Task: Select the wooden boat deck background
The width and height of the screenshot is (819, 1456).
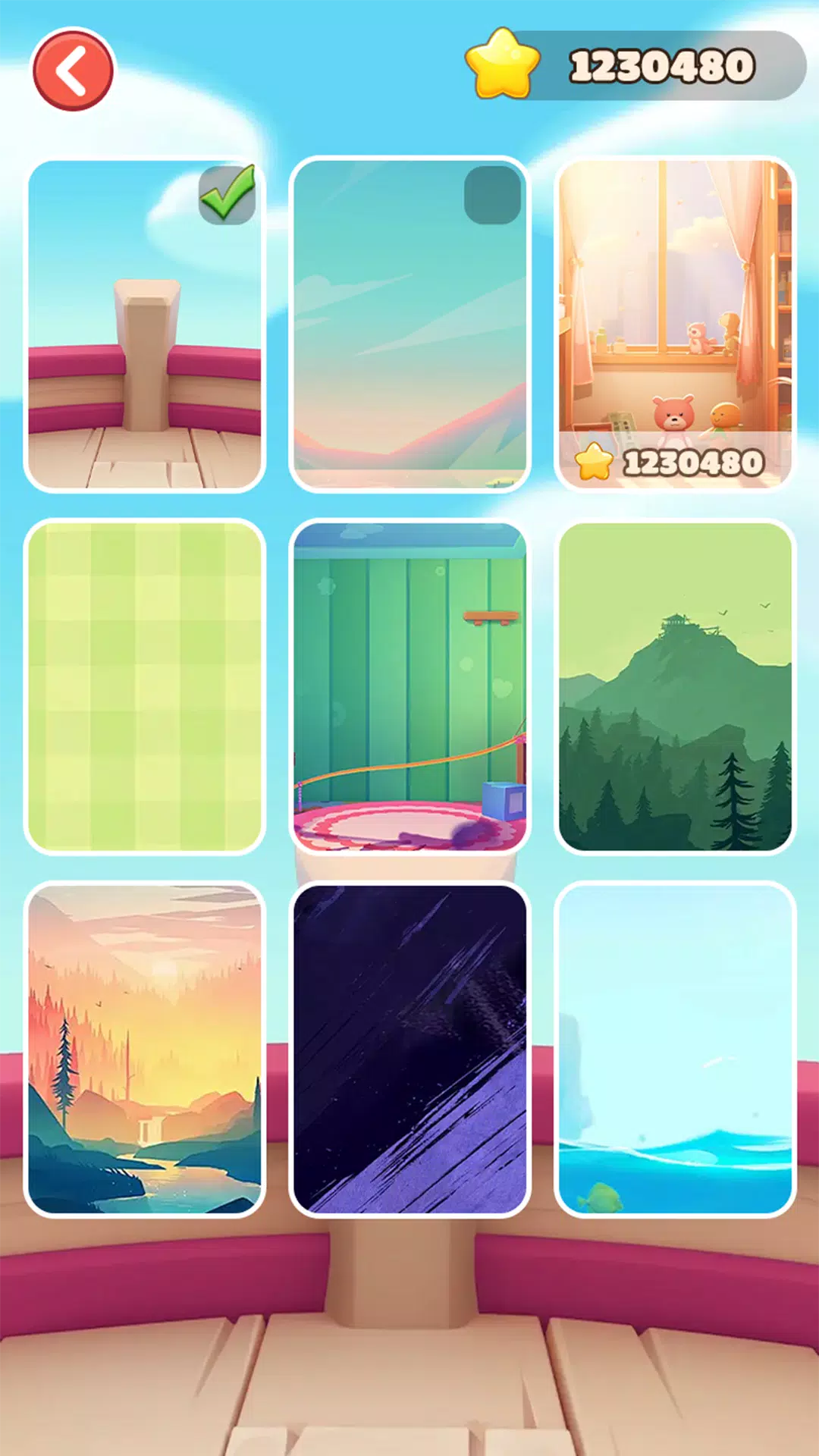Action: [x=144, y=325]
